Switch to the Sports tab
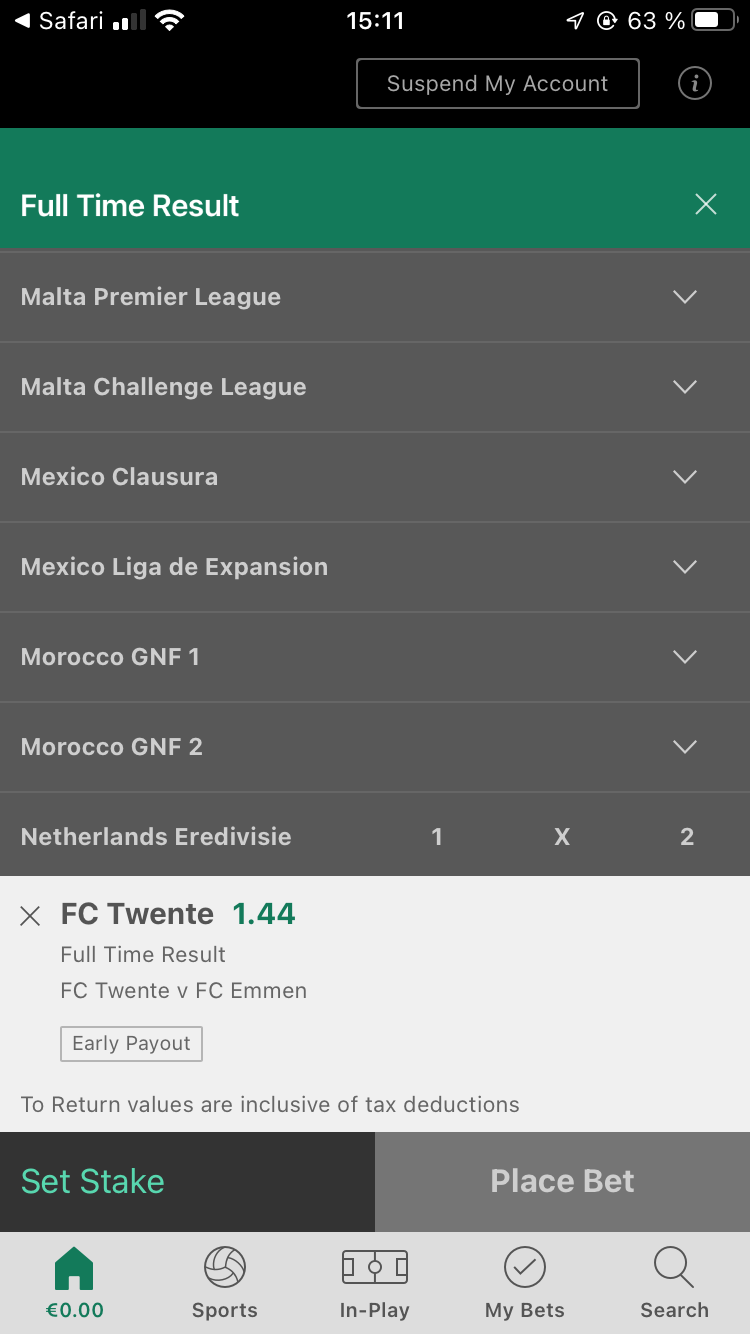 click(x=225, y=1283)
